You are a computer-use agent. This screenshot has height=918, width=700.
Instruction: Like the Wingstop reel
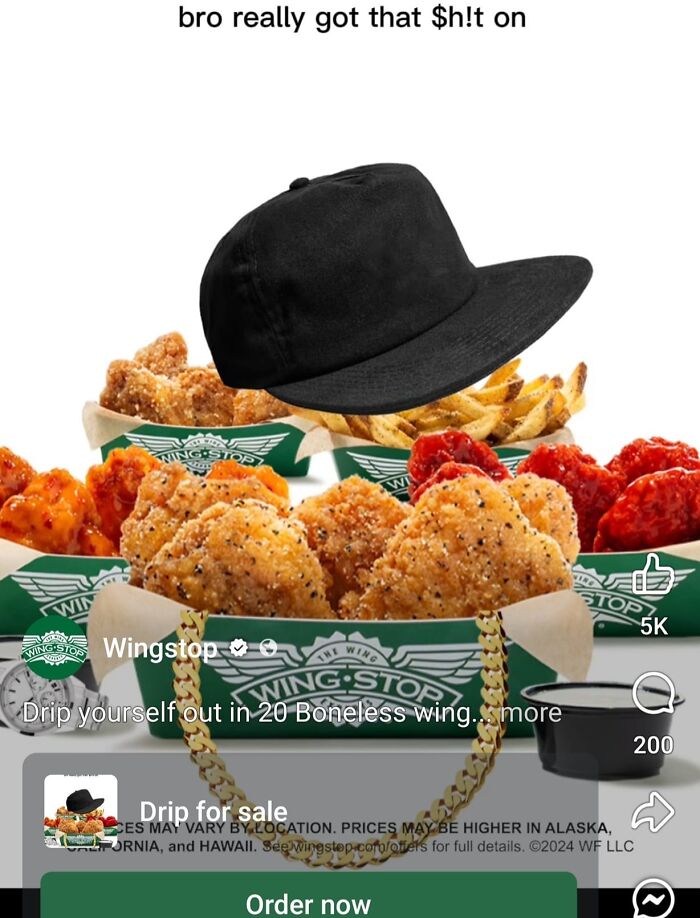(x=653, y=575)
